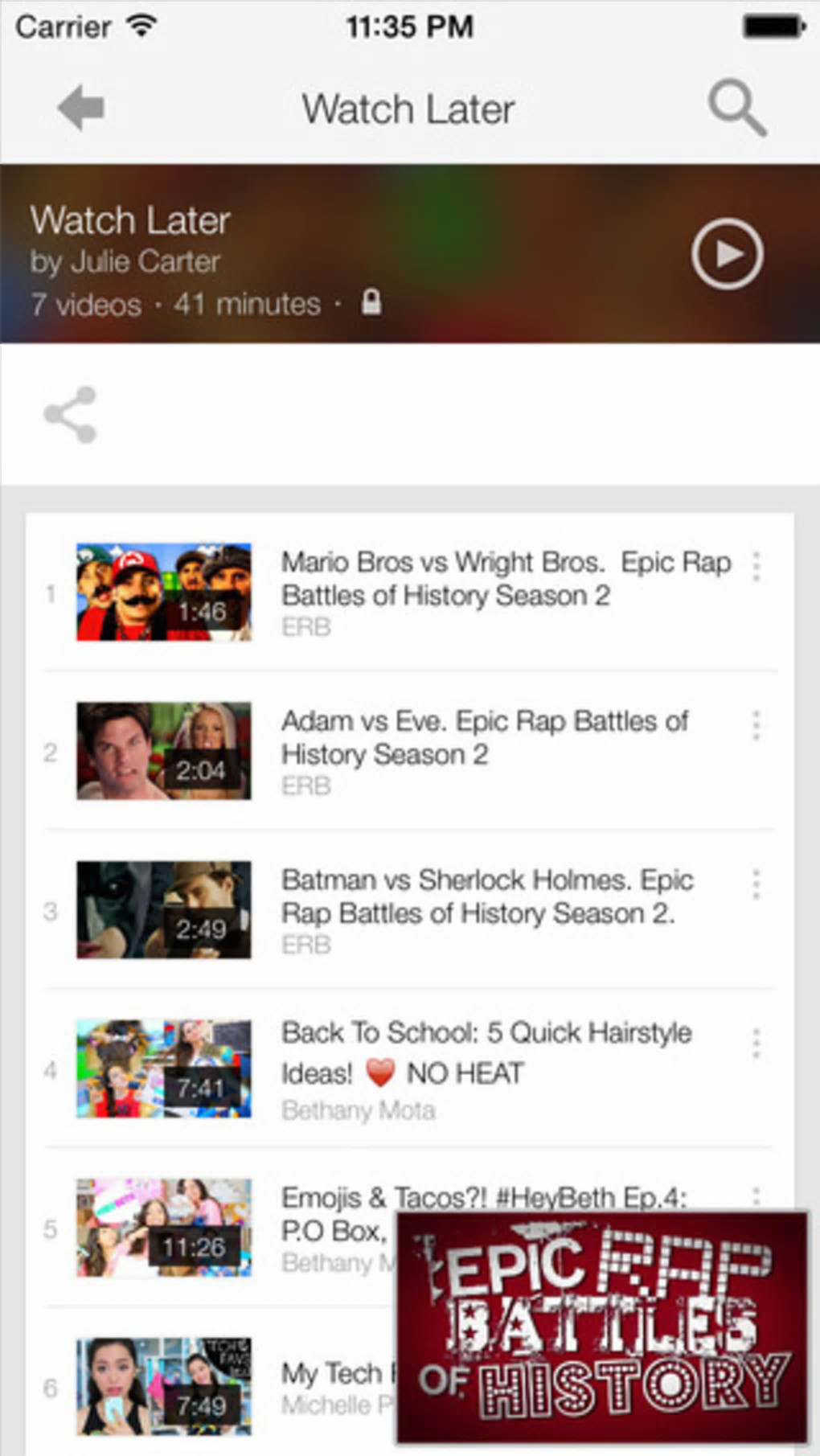Play all Watch Later videos
Image resolution: width=820 pixels, height=1456 pixels.
tap(727, 254)
